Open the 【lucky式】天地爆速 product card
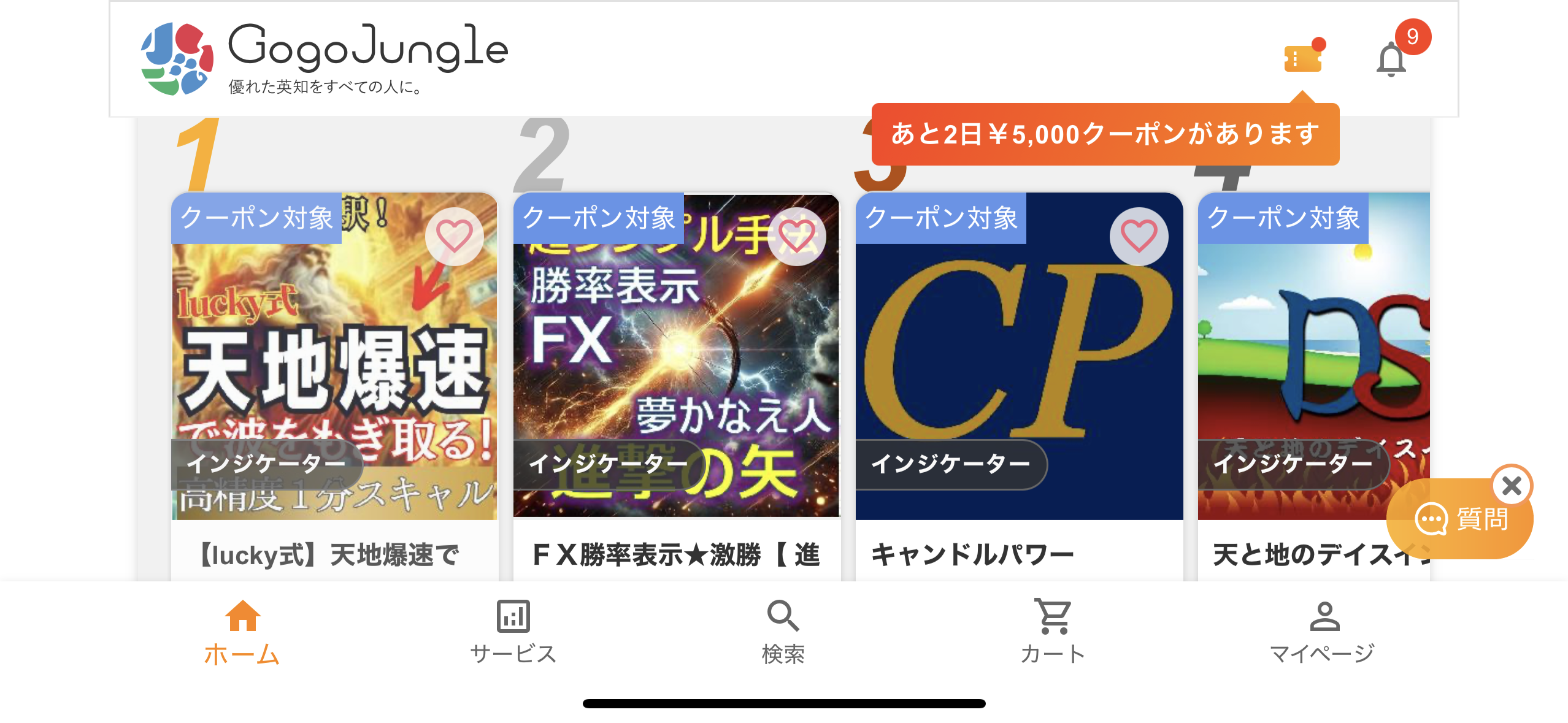Screen dimensions: 1568x723 [334, 368]
